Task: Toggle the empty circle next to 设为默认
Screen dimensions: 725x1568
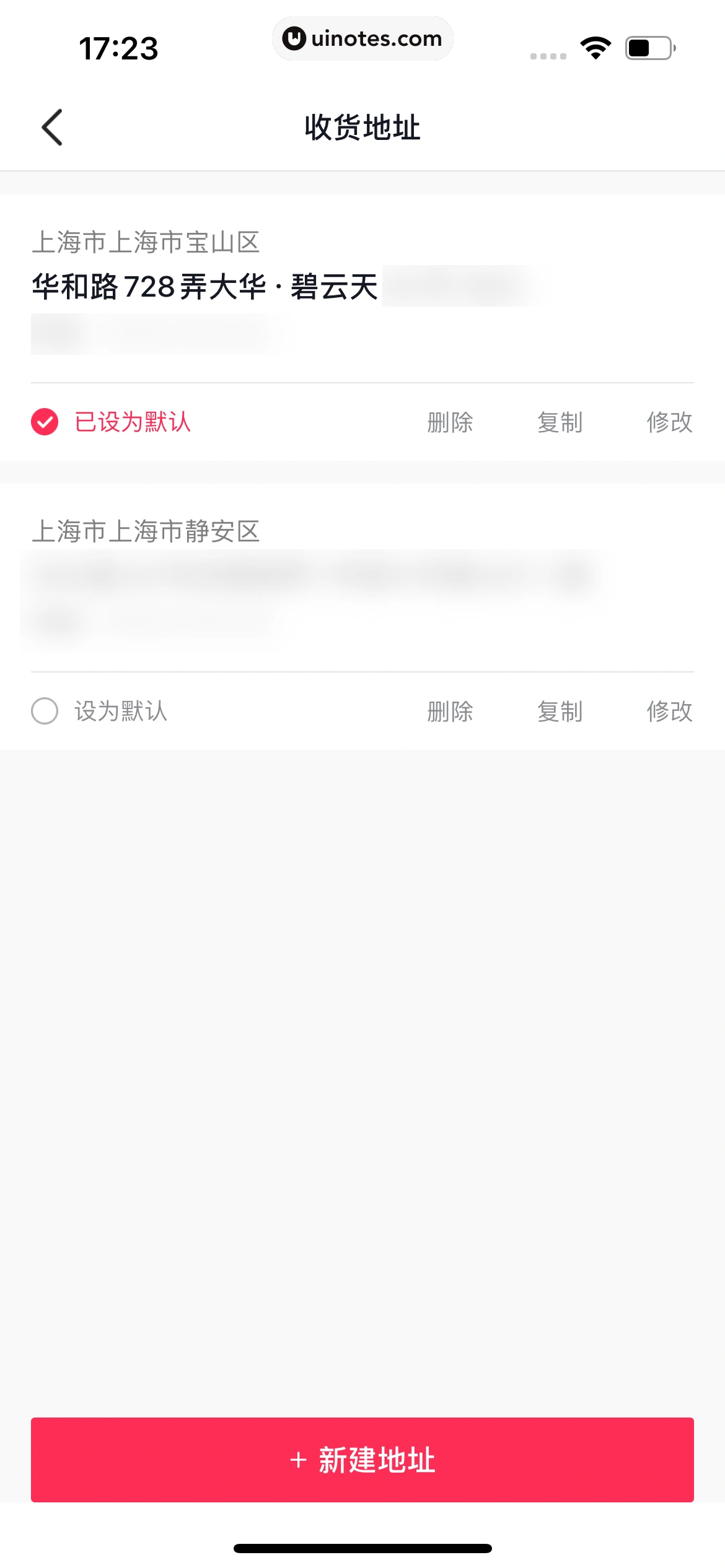Action: point(43,712)
